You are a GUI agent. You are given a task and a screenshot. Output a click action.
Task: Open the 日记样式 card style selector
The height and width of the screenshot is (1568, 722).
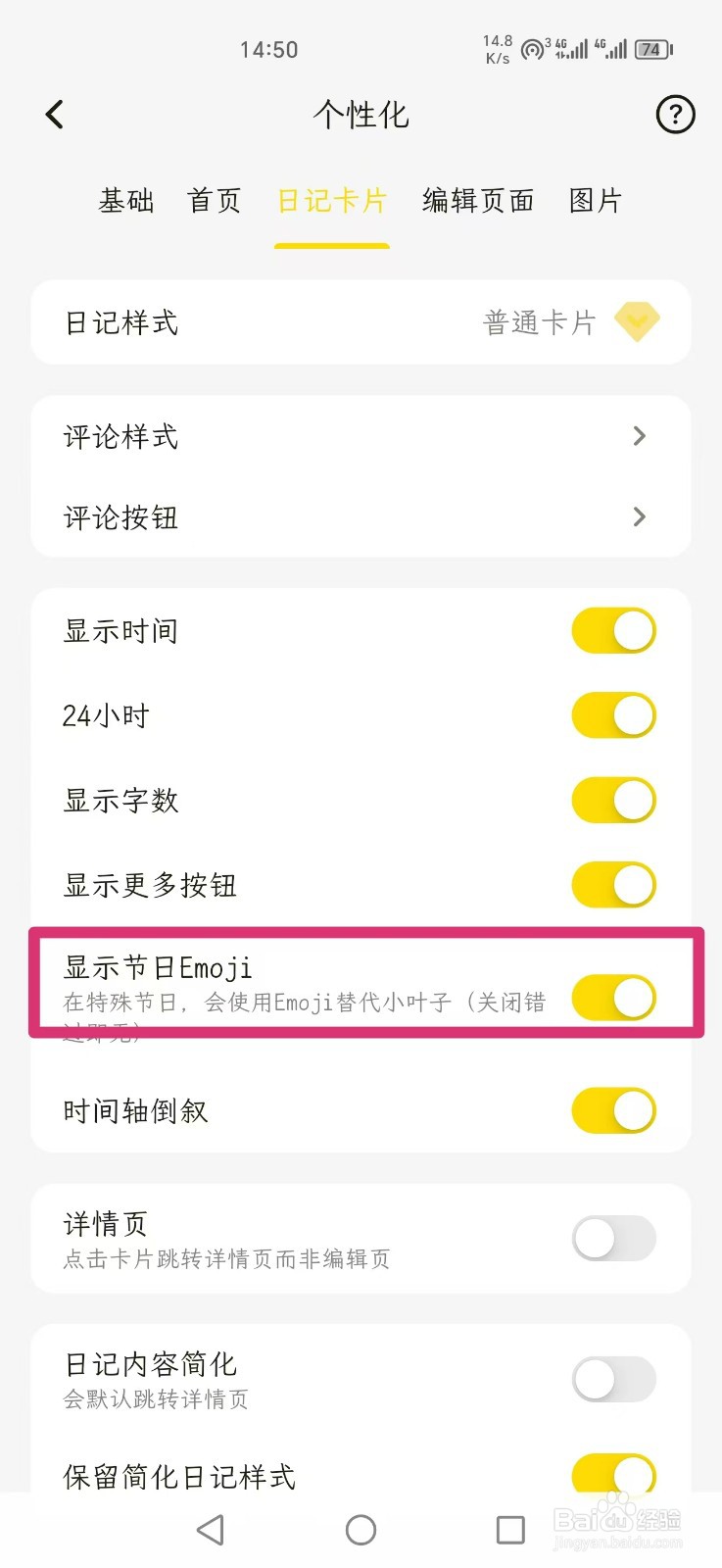pyautogui.click(x=361, y=321)
